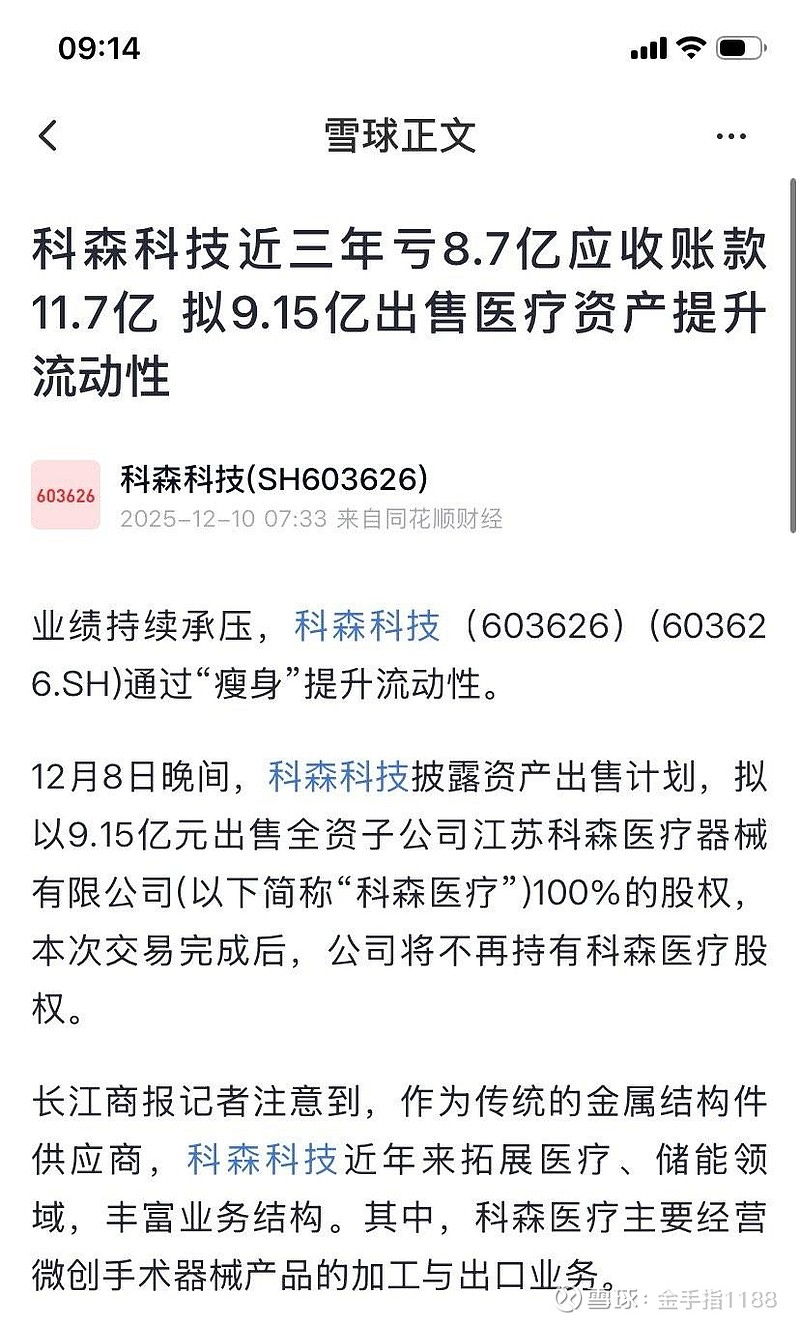
Task: Select the stock name 科森科技(SH603626)
Action: pos(275,477)
